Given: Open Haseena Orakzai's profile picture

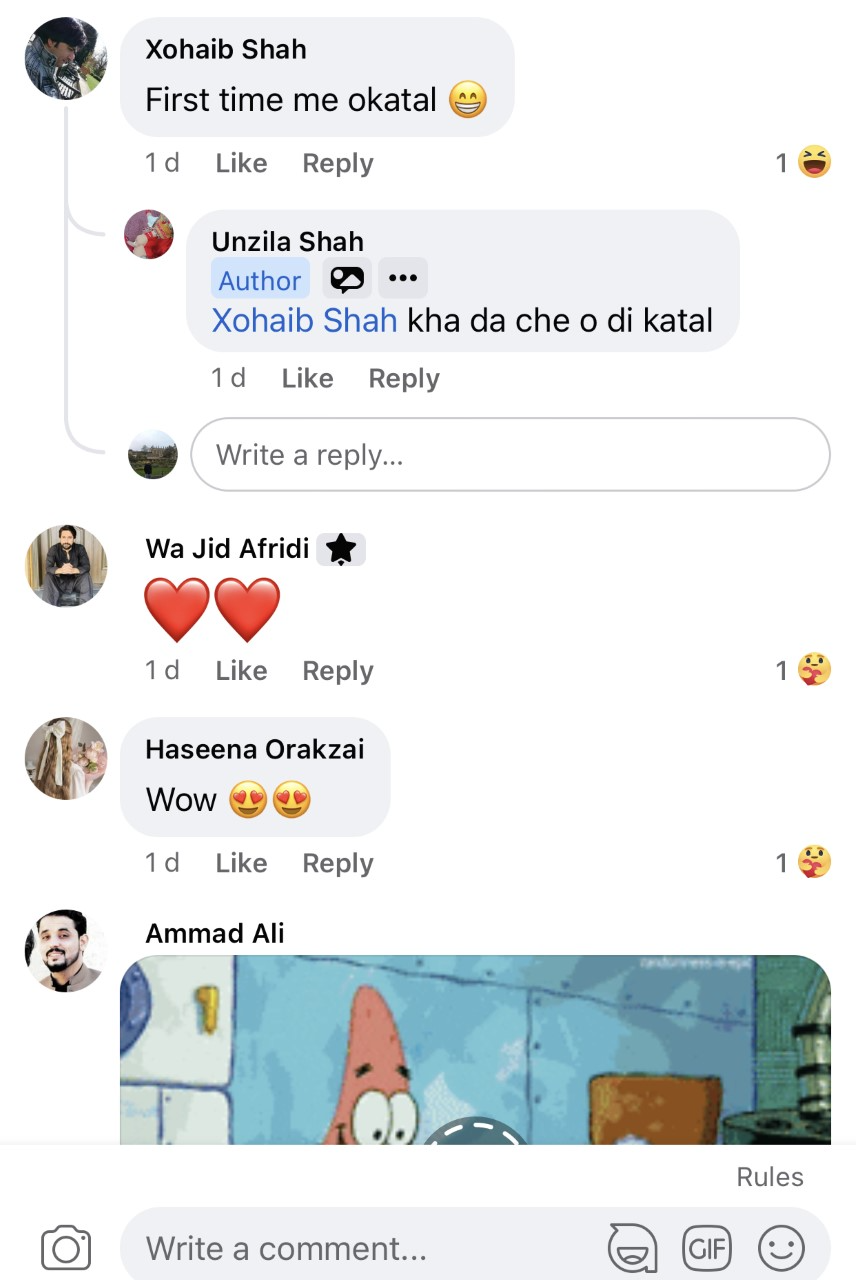Looking at the screenshot, I should (65, 758).
